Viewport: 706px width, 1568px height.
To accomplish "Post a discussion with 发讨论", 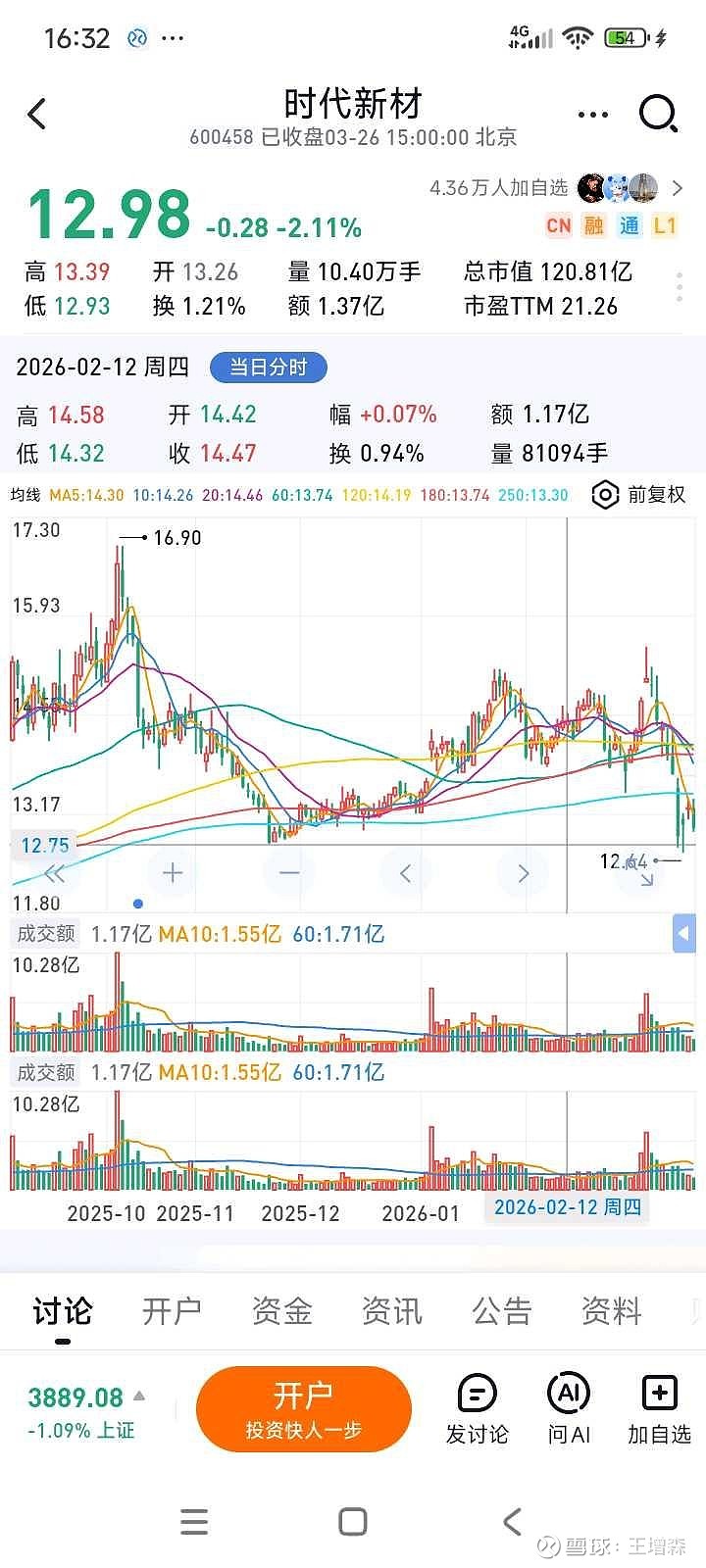I will pos(478,1410).
